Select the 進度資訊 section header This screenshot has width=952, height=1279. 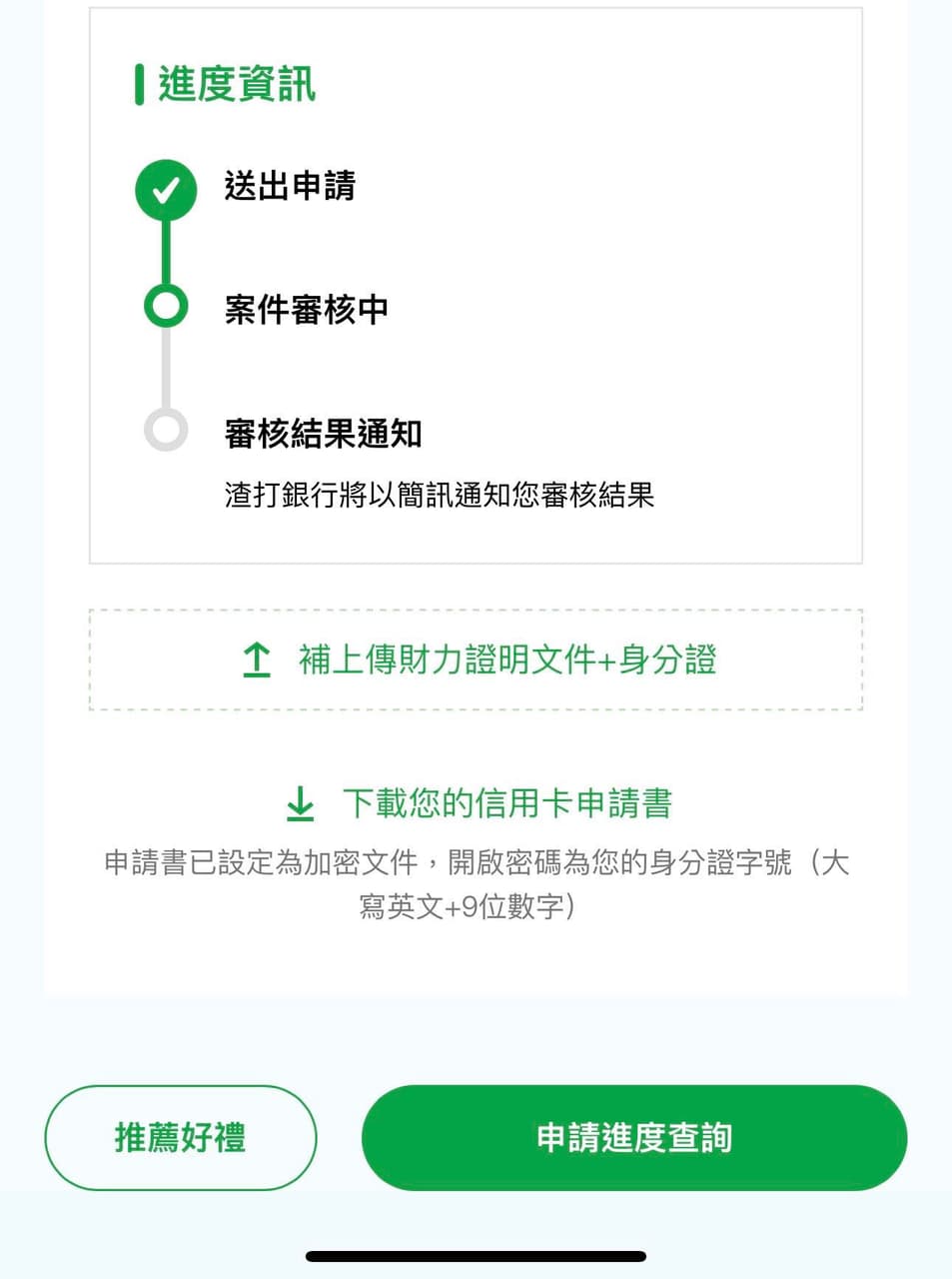click(236, 85)
